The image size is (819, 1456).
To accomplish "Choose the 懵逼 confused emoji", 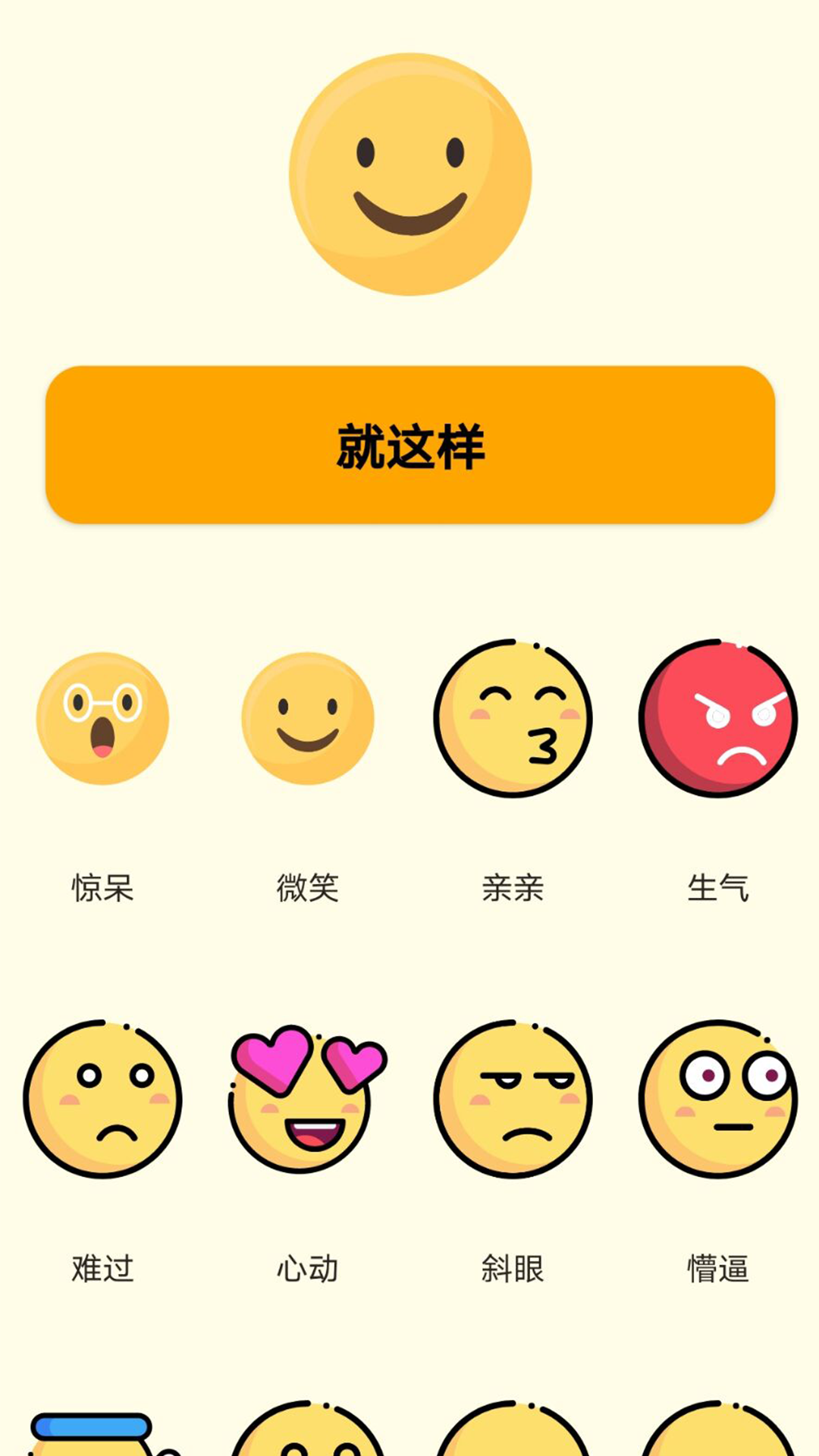I will [717, 1099].
